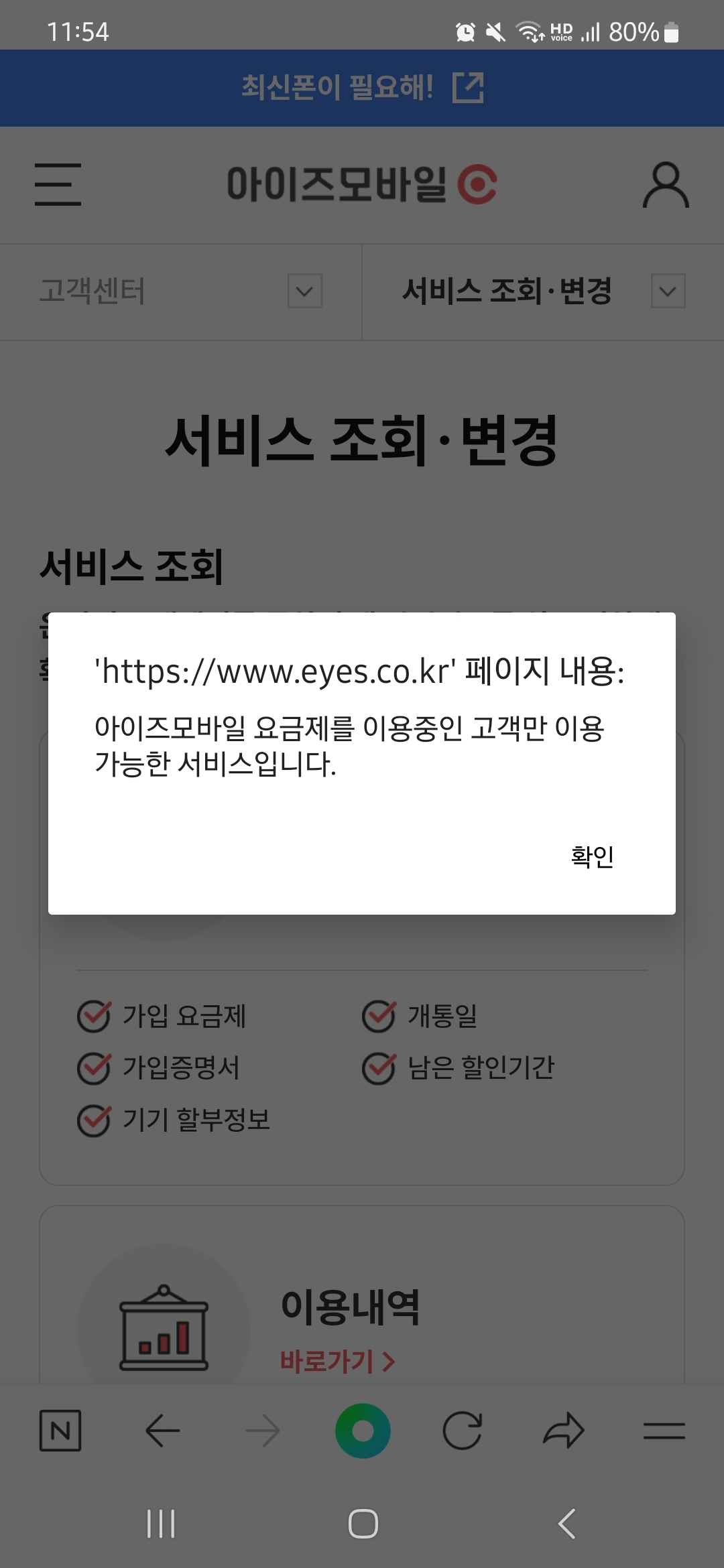Viewport: 724px width, 1568px height.
Task: Go to 이용내역 바로가기
Action: 337,1361
